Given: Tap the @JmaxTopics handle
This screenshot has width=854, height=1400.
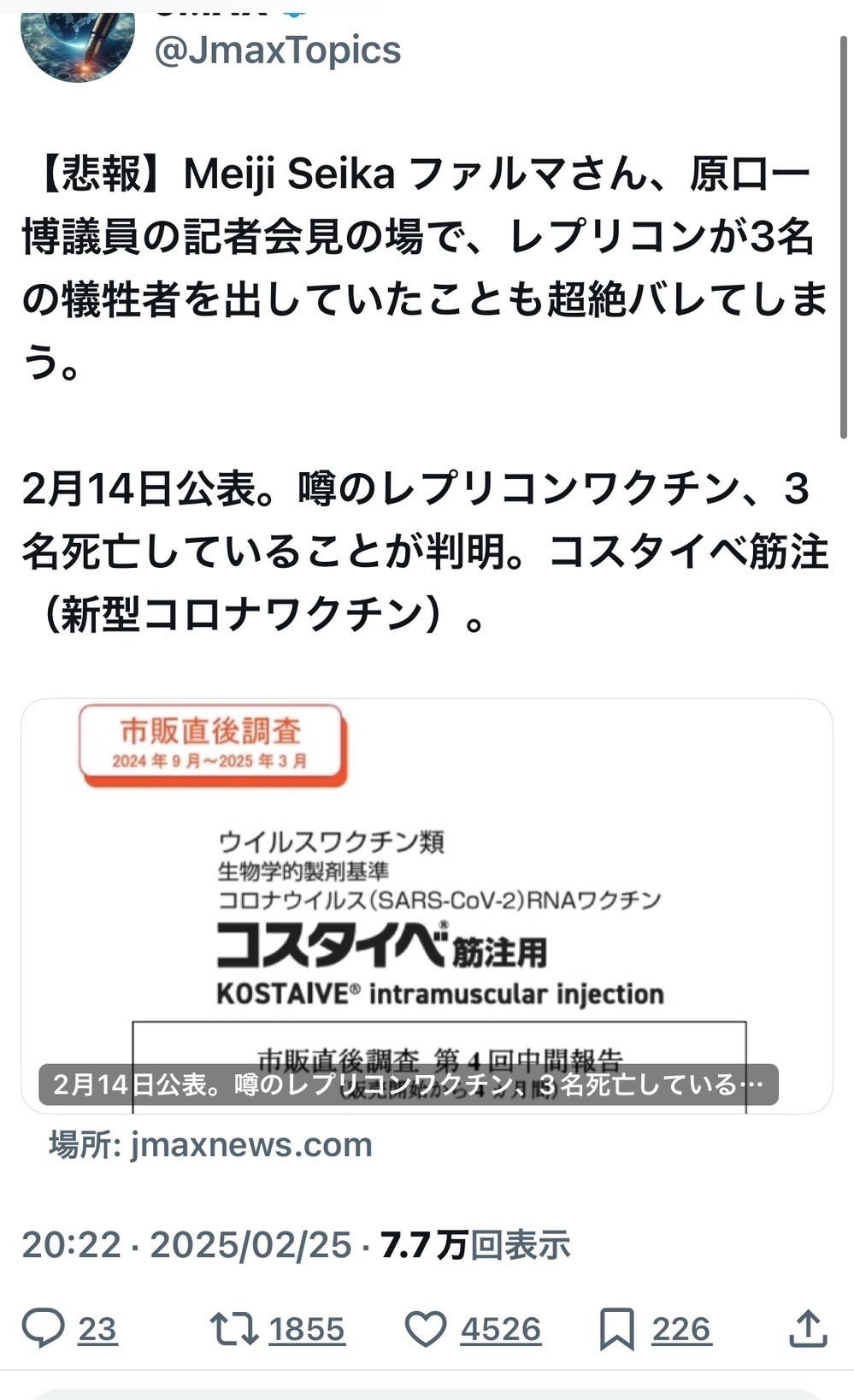Looking at the screenshot, I should pos(277,50).
